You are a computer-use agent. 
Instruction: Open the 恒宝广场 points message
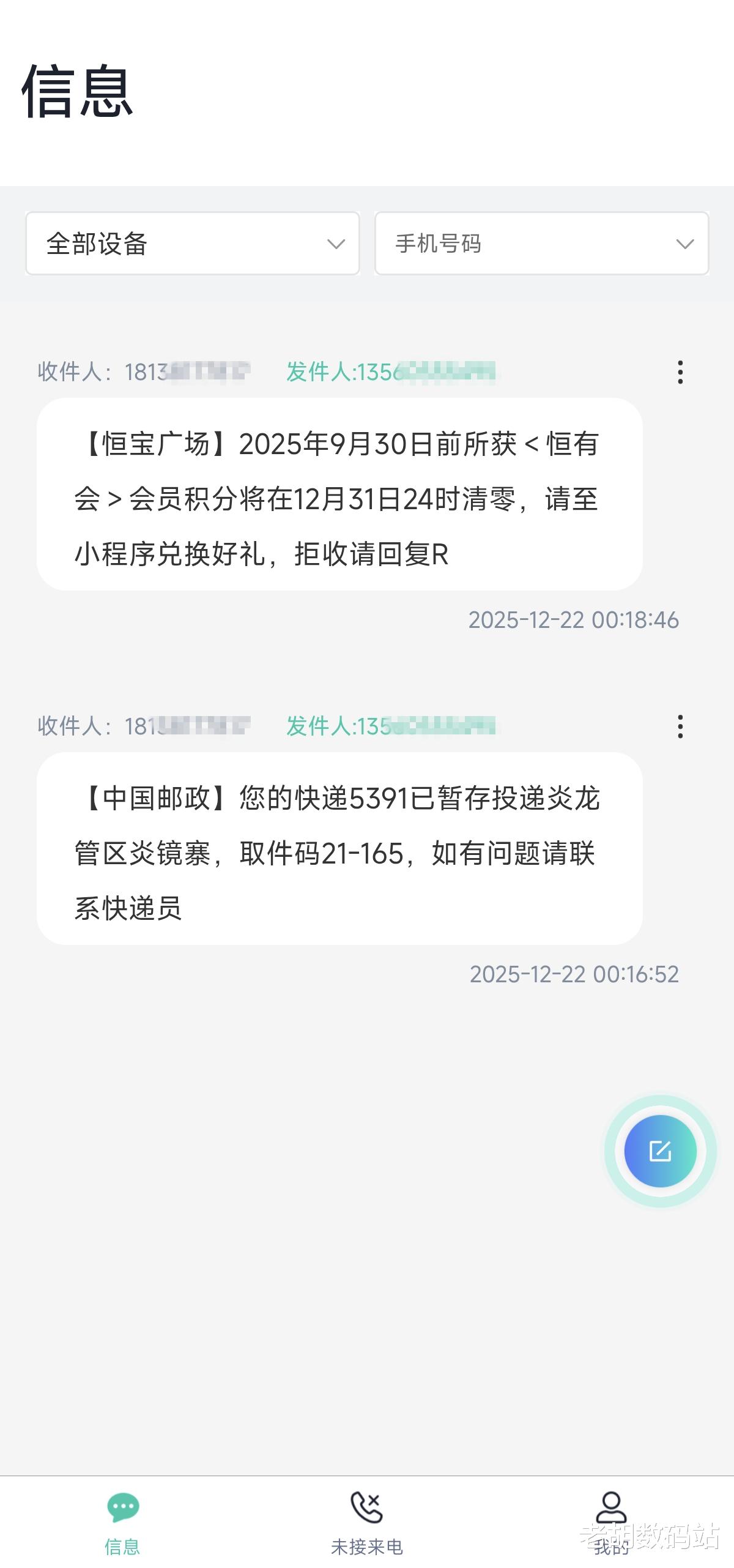pos(339,495)
